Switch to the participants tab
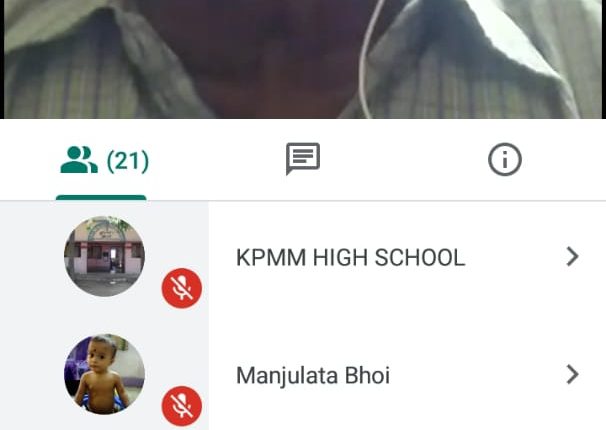Viewport: 606px width, 430px height. pyautogui.click(x=103, y=160)
